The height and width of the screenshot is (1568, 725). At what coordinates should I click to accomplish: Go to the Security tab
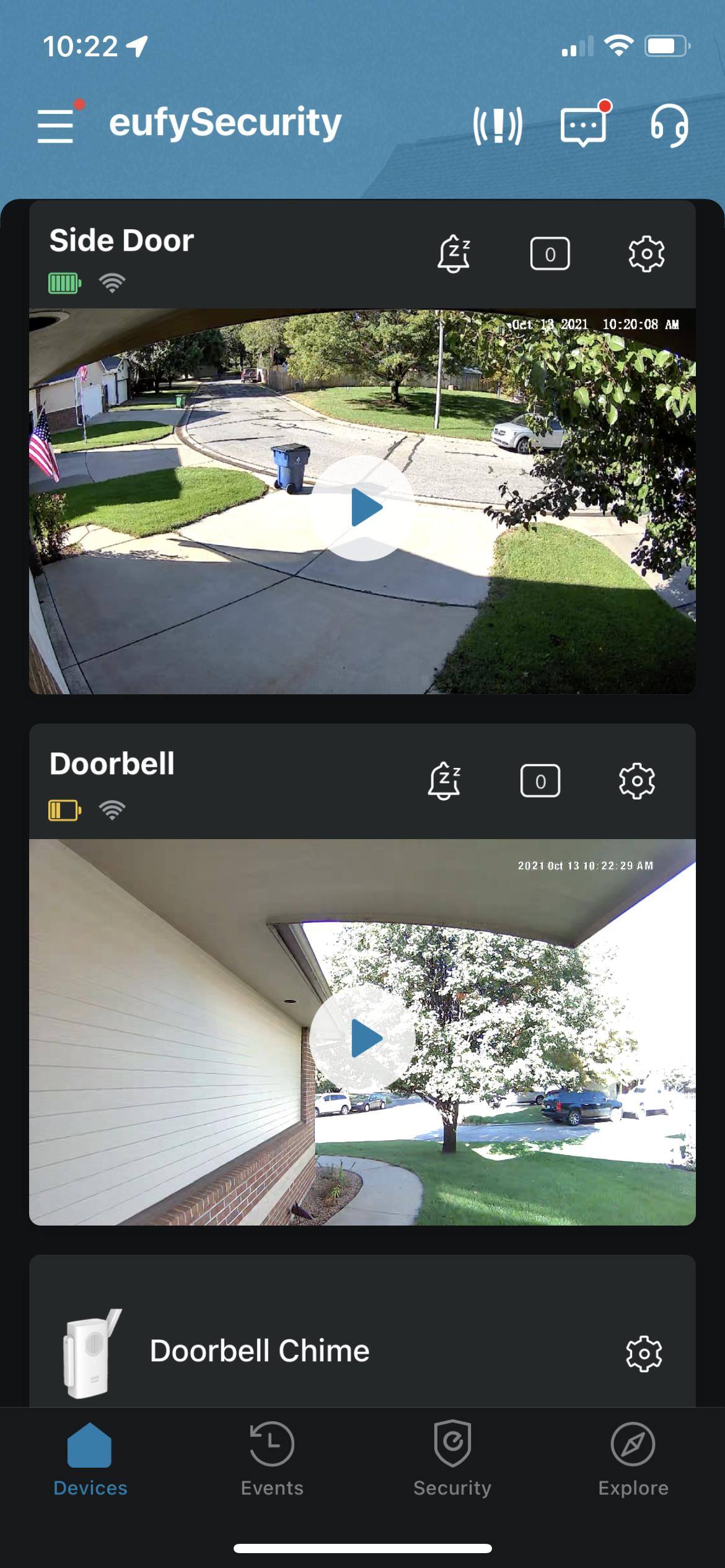click(452, 1459)
